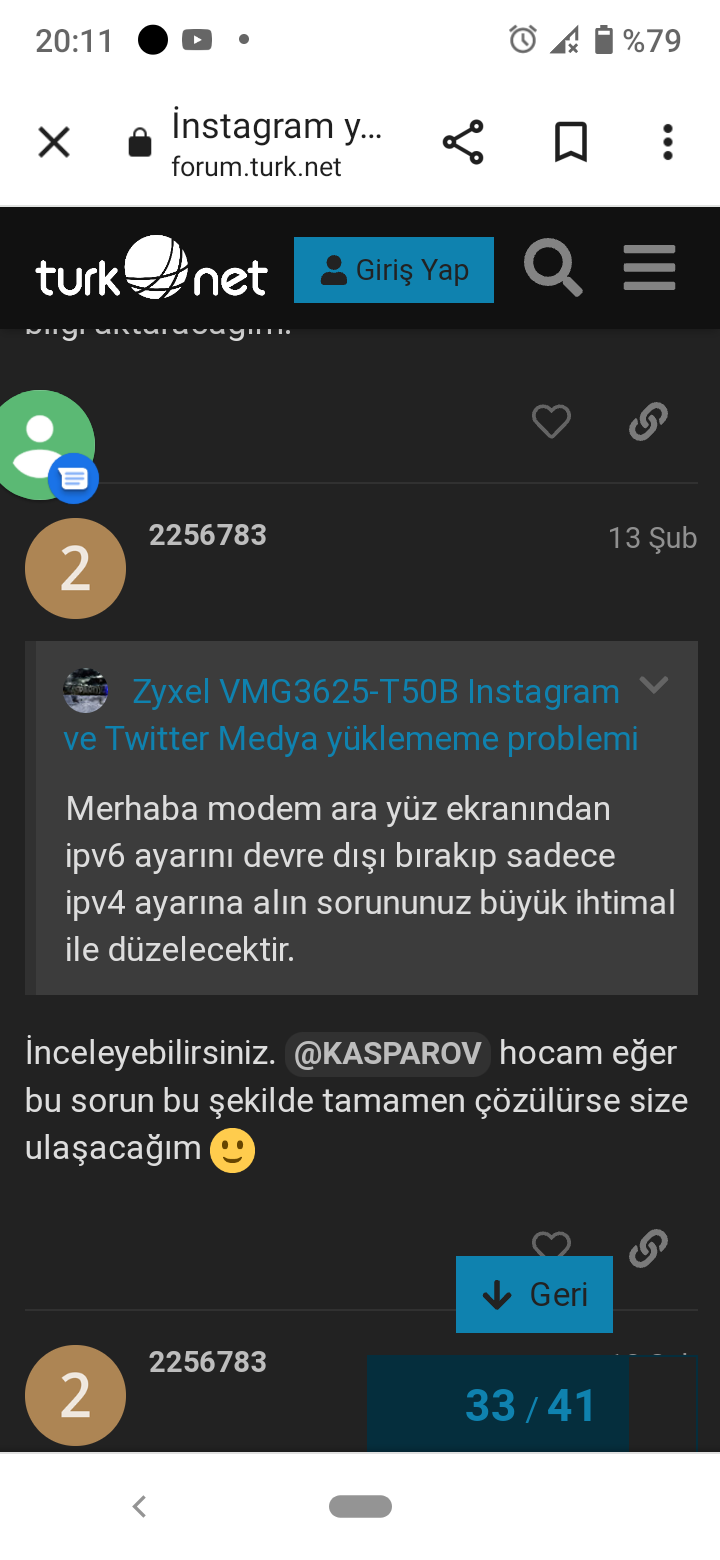Open the turk.net logo home link

pos(152,268)
